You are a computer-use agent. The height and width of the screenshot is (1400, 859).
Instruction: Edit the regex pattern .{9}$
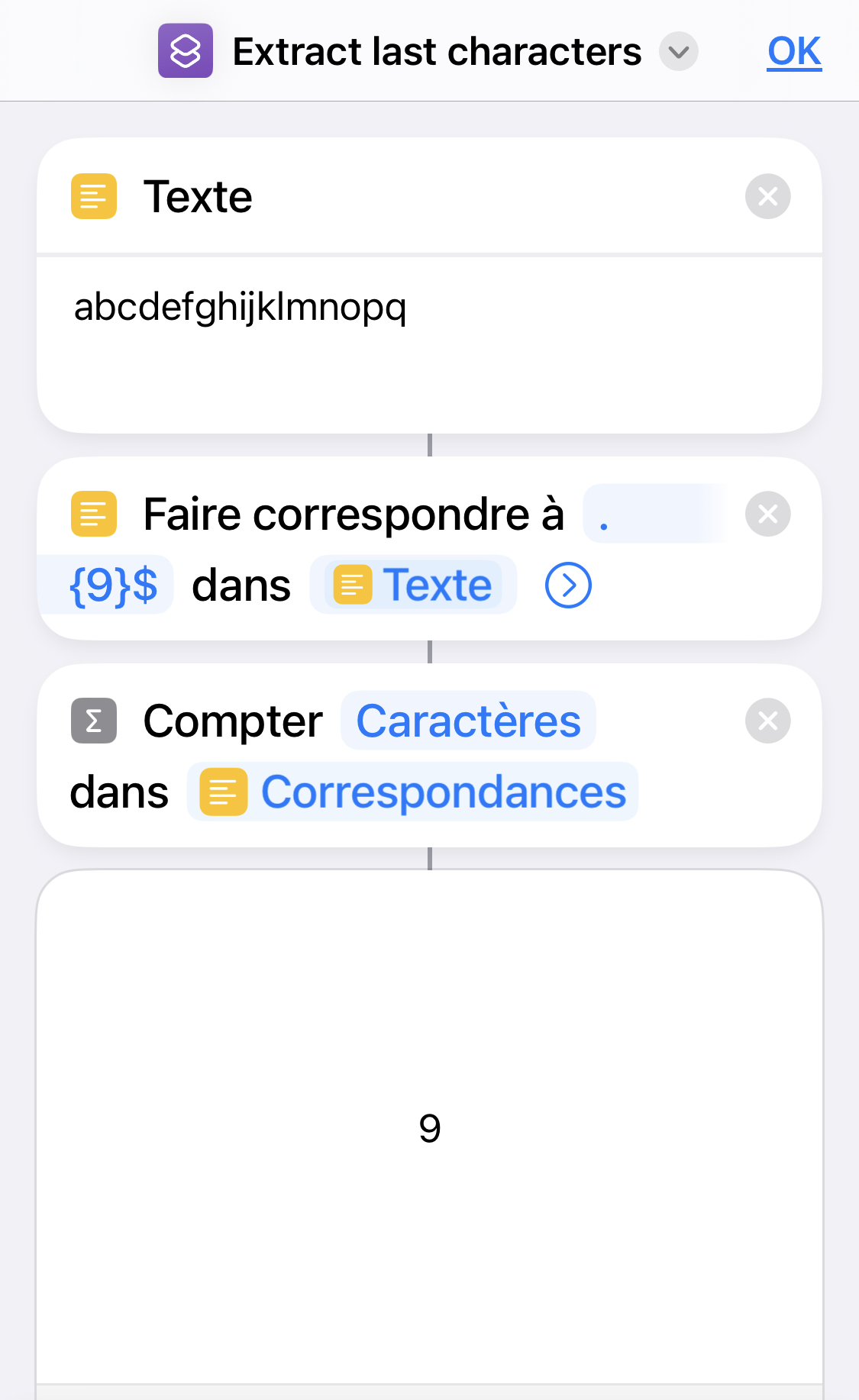point(115,585)
